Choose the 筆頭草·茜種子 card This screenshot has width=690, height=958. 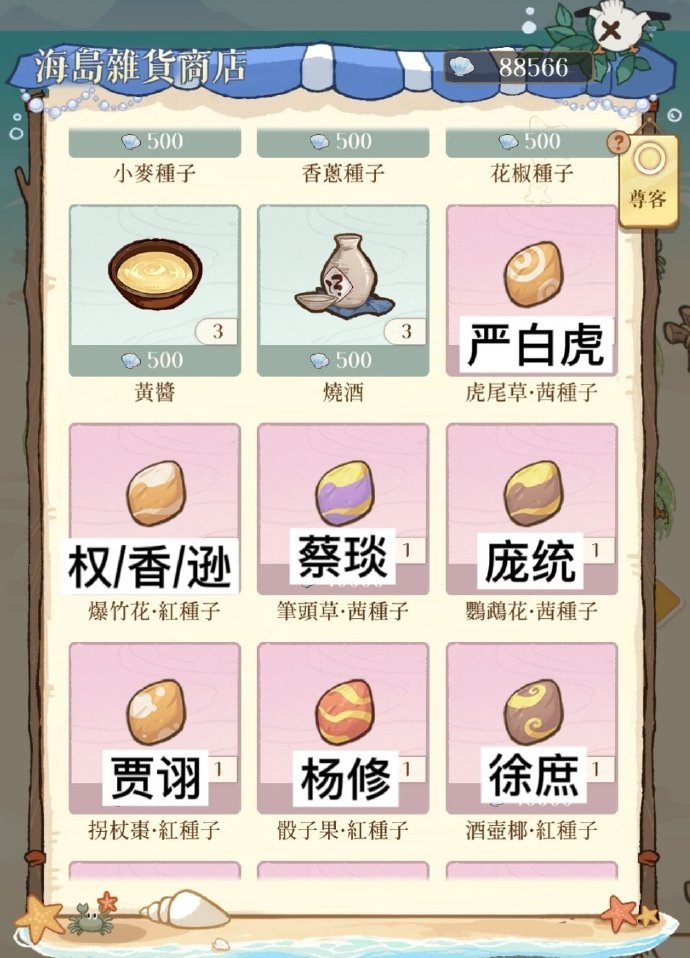coord(343,508)
